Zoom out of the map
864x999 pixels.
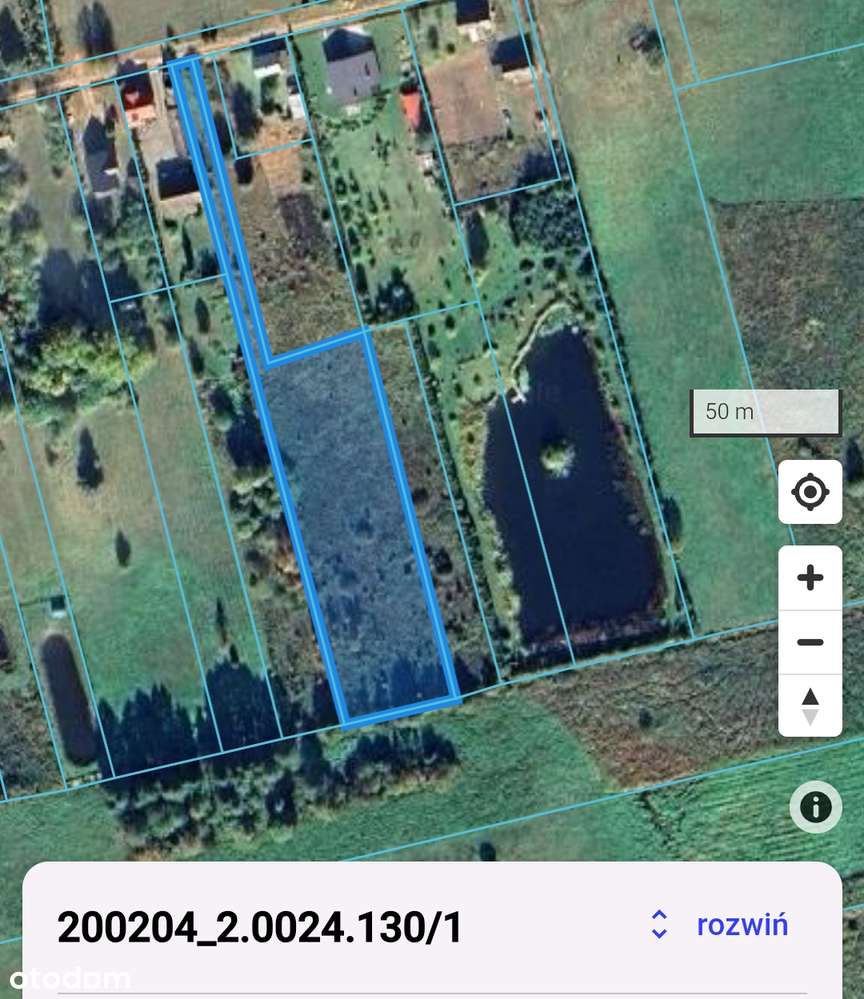(x=810, y=642)
